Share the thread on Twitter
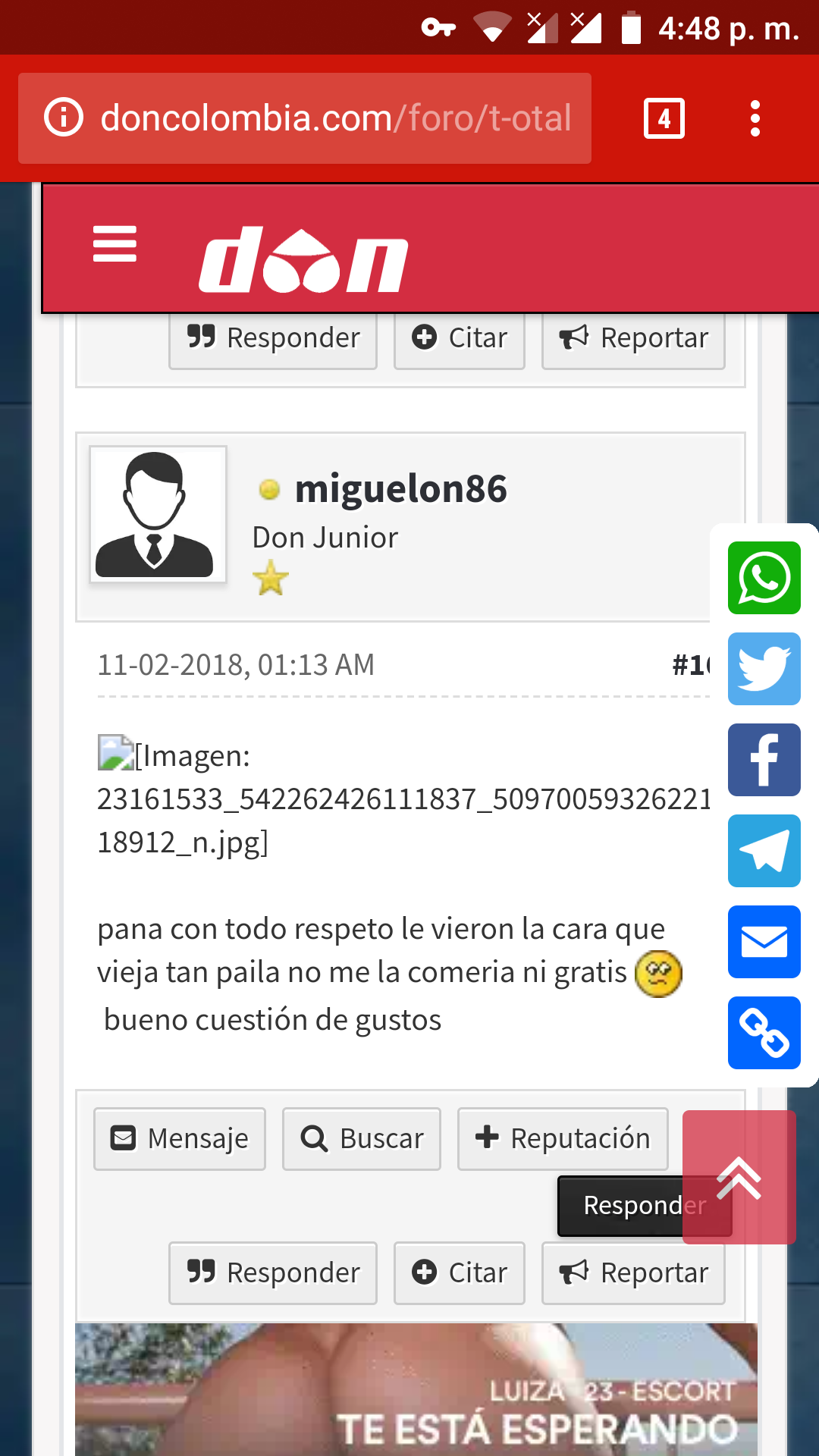Screen dimensions: 819x1456 pos(764,669)
